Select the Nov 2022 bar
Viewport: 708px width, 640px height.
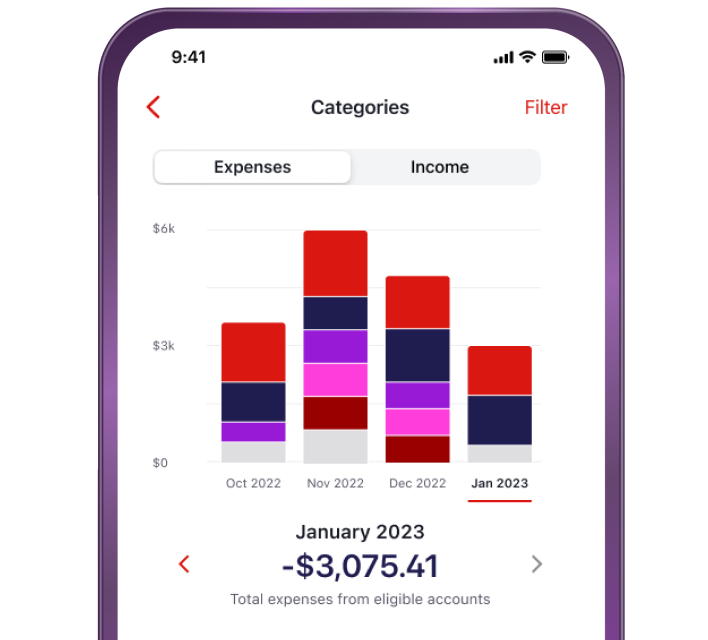pos(335,347)
